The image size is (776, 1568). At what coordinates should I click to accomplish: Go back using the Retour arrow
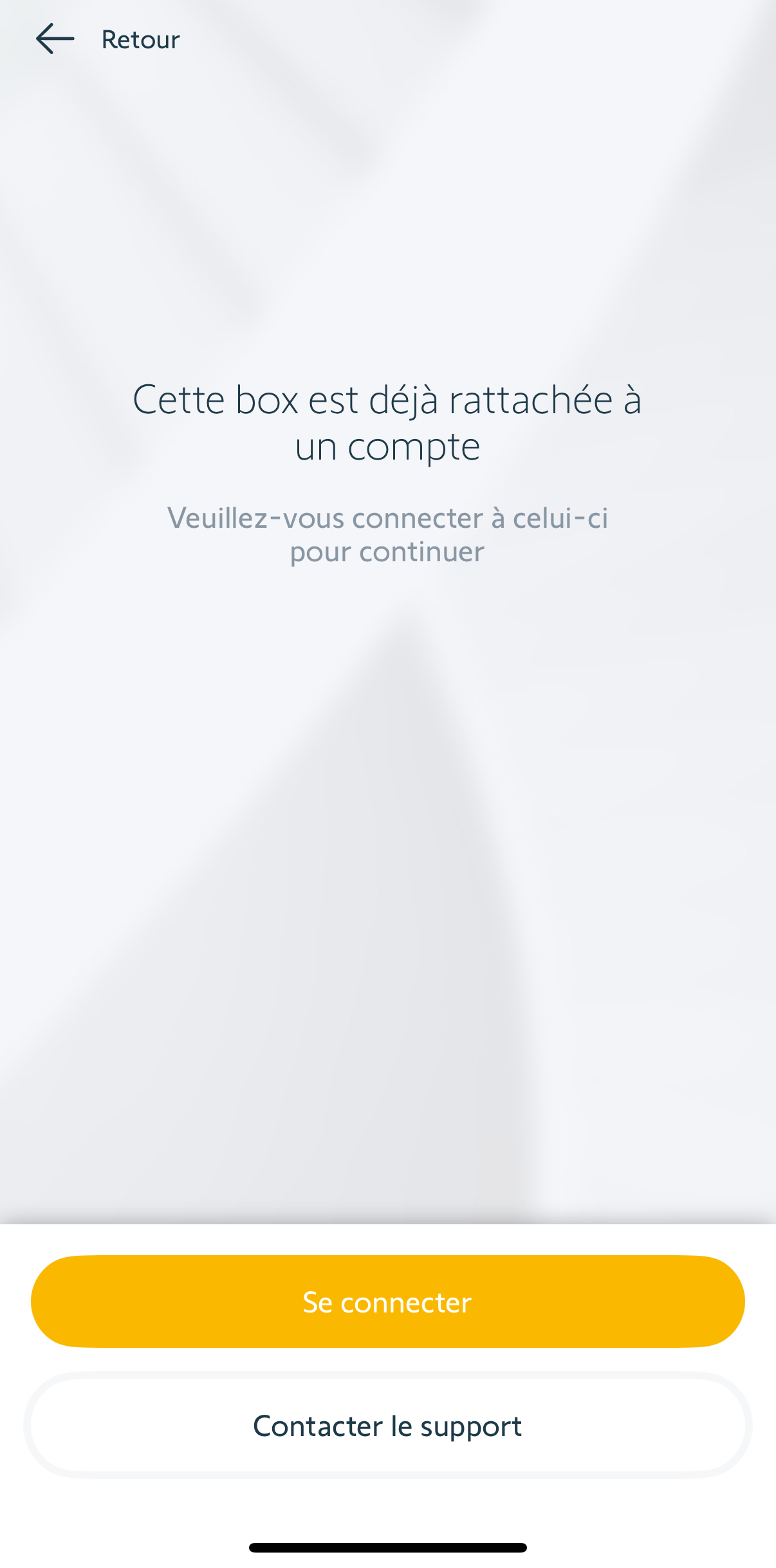pyautogui.click(x=55, y=39)
